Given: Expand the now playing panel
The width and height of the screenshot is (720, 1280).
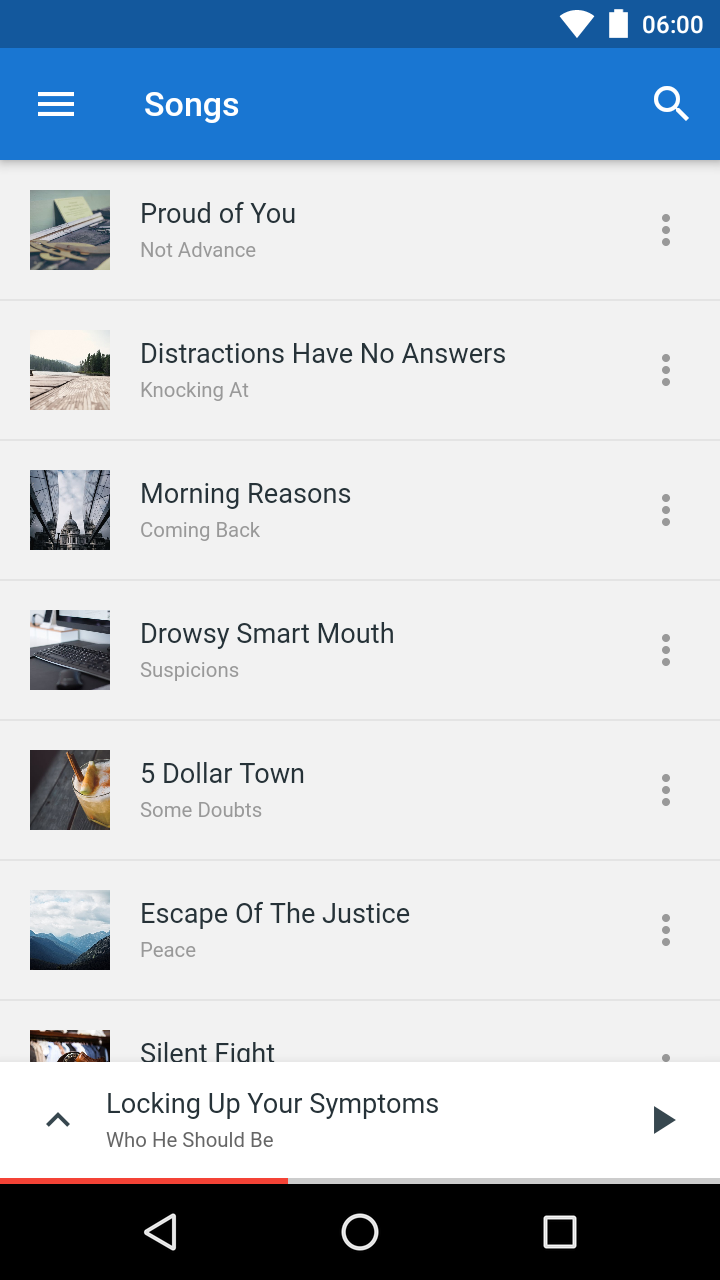Looking at the screenshot, I should (x=58, y=1120).
